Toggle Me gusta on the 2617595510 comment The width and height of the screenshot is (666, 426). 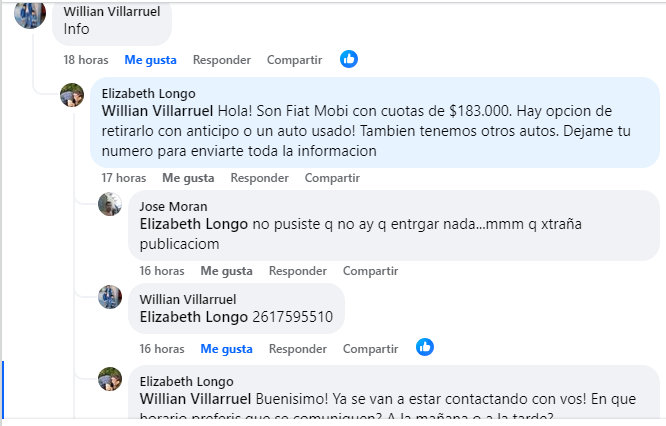point(226,349)
